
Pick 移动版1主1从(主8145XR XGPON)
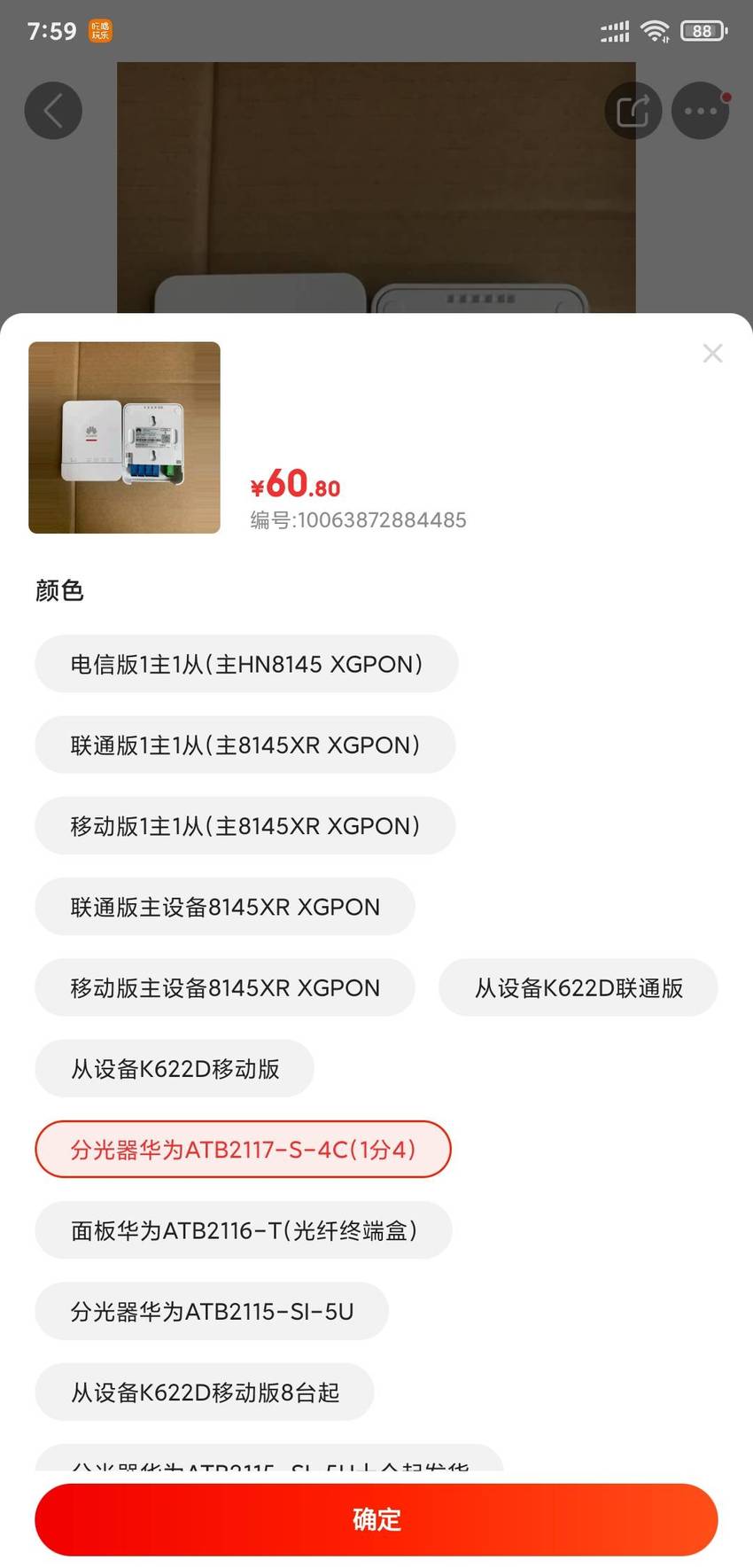coord(245,825)
